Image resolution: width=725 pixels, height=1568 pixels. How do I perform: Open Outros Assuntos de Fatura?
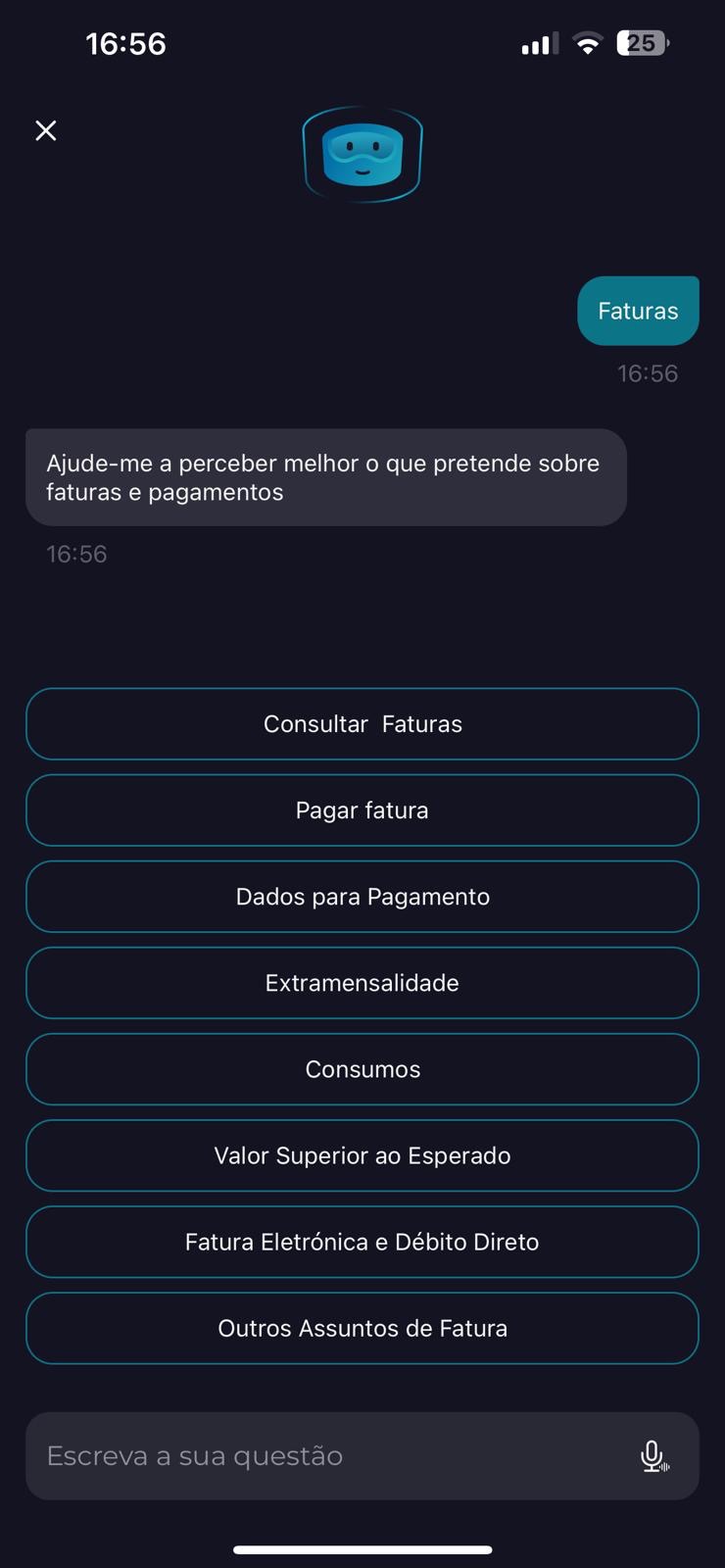[x=362, y=1328]
